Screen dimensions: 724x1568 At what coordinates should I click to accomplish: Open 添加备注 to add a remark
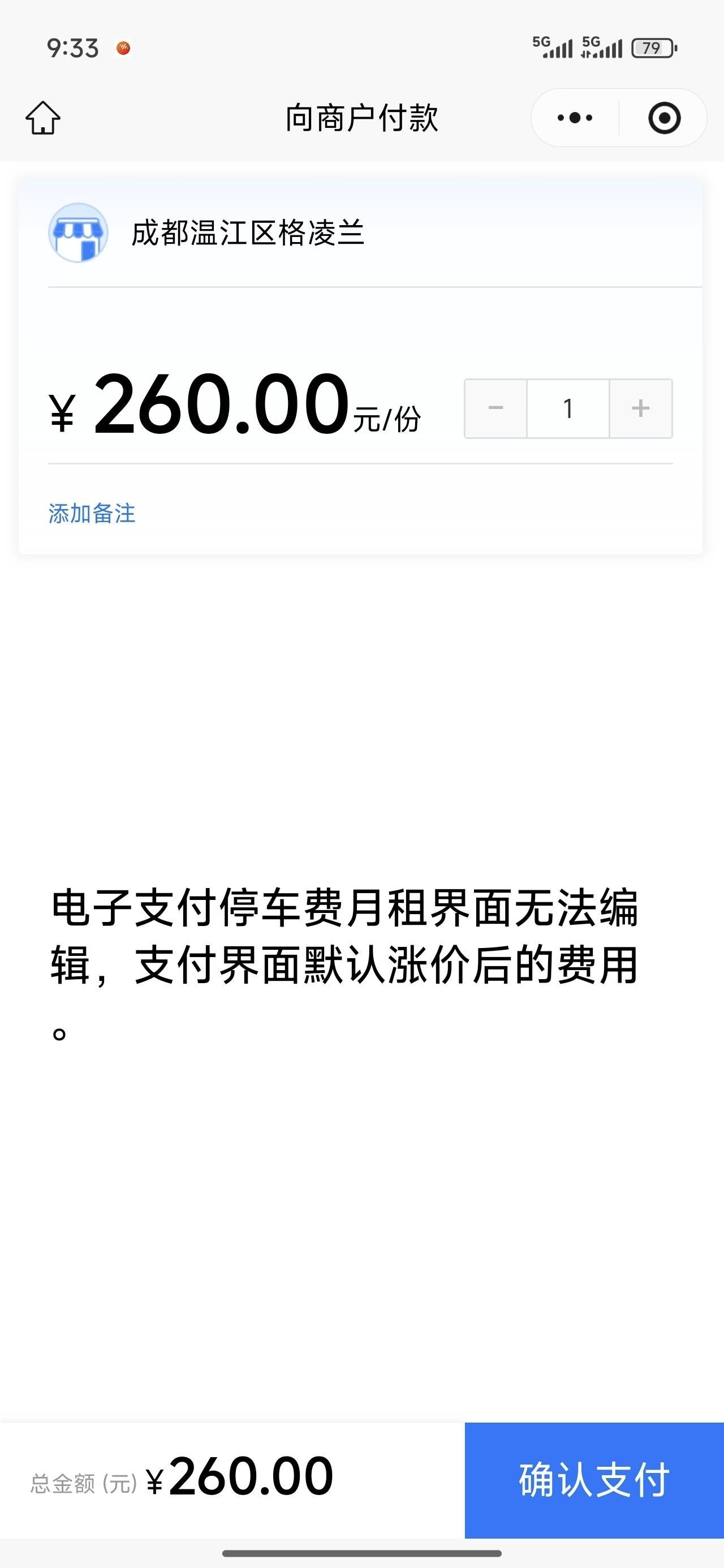(x=92, y=513)
